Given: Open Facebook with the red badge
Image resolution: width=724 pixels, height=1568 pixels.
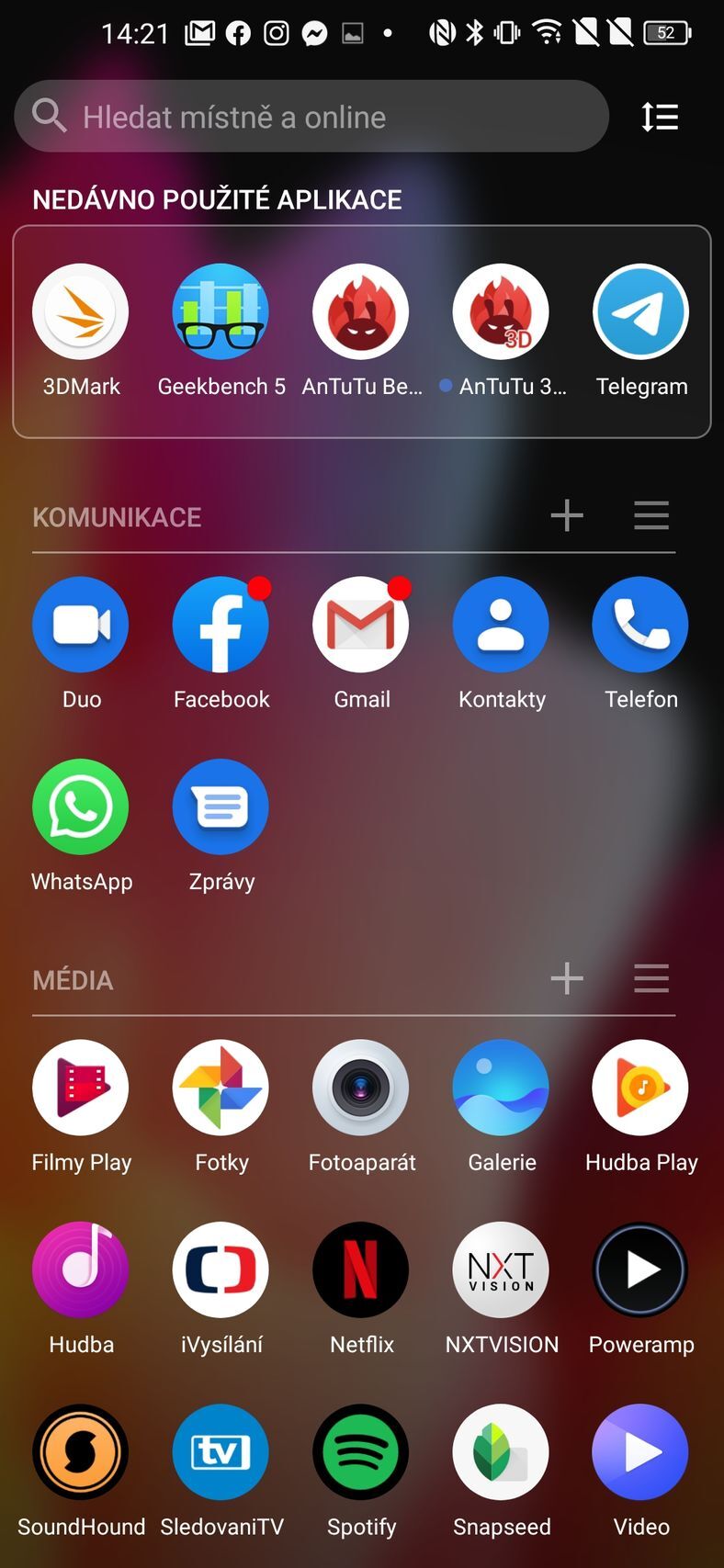Looking at the screenshot, I should (x=221, y=624).
